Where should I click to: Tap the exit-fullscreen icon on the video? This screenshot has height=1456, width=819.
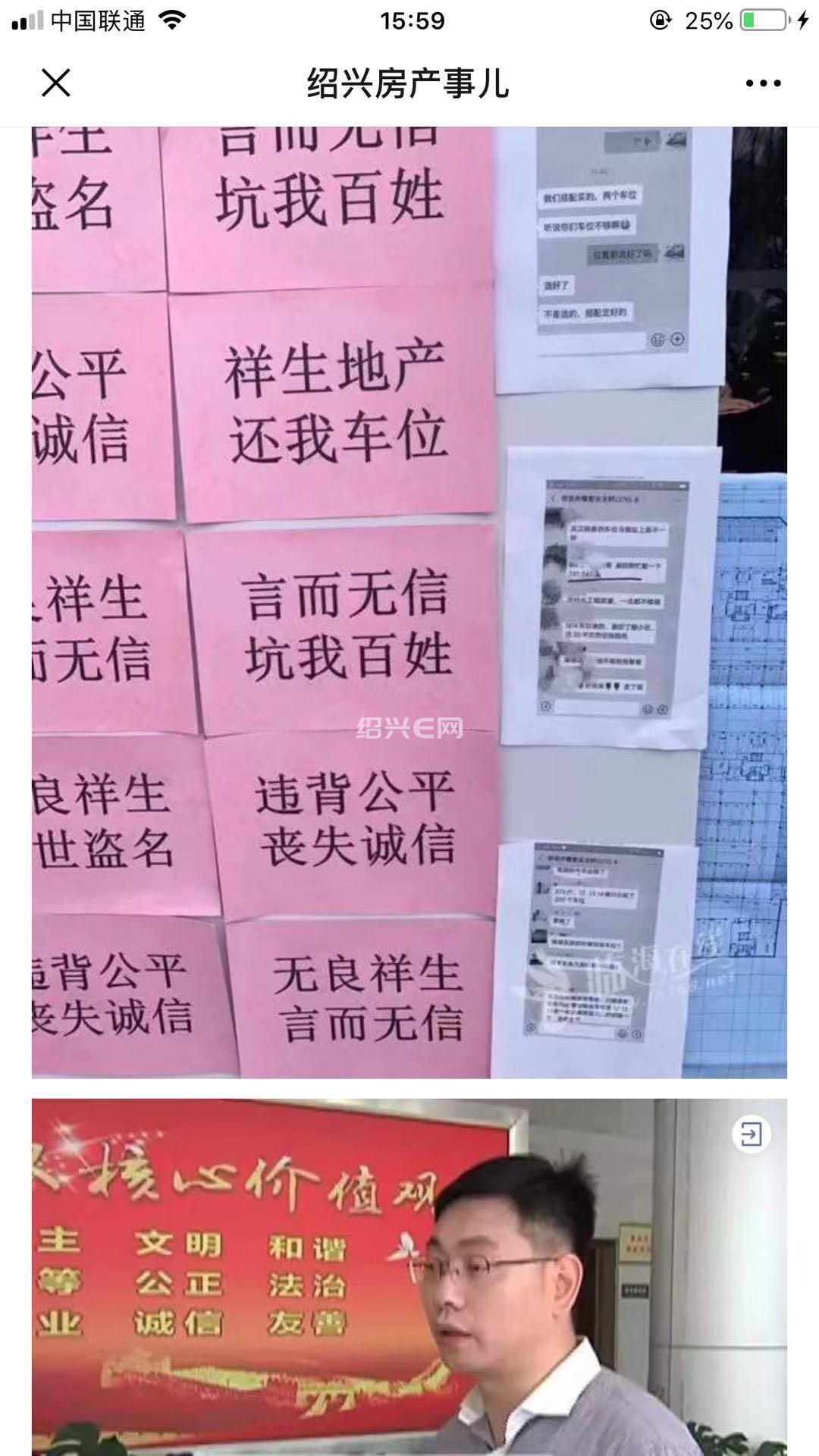pos(751,1134)
